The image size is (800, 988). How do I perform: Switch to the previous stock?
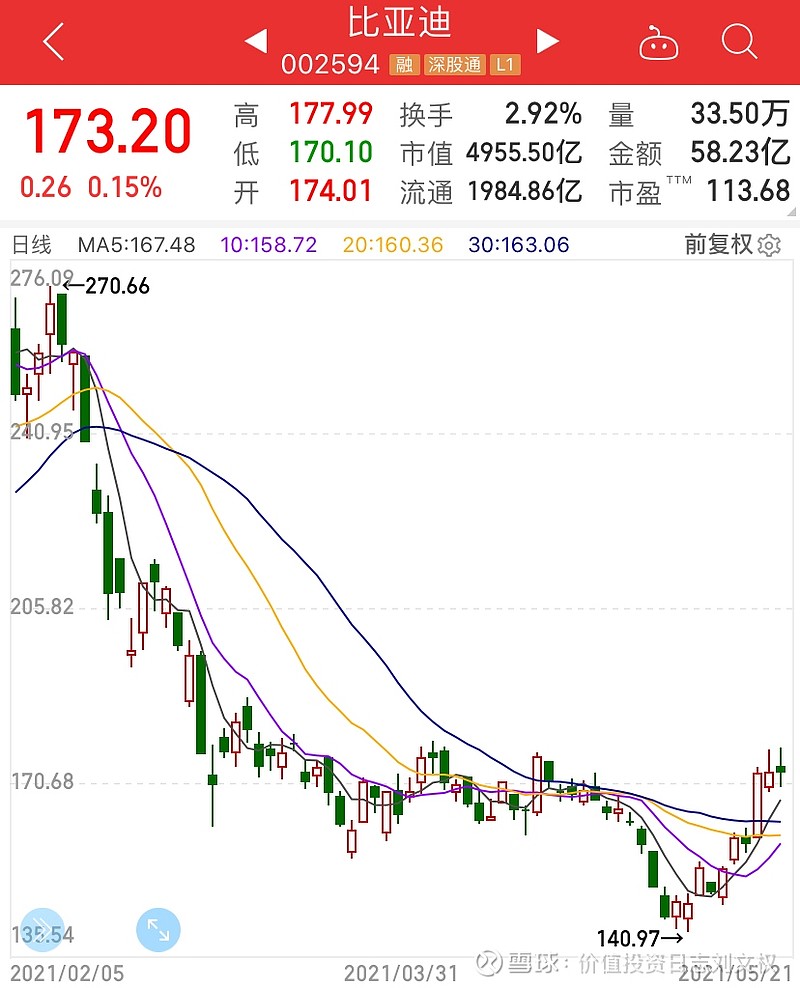click(x=256, y=41)
